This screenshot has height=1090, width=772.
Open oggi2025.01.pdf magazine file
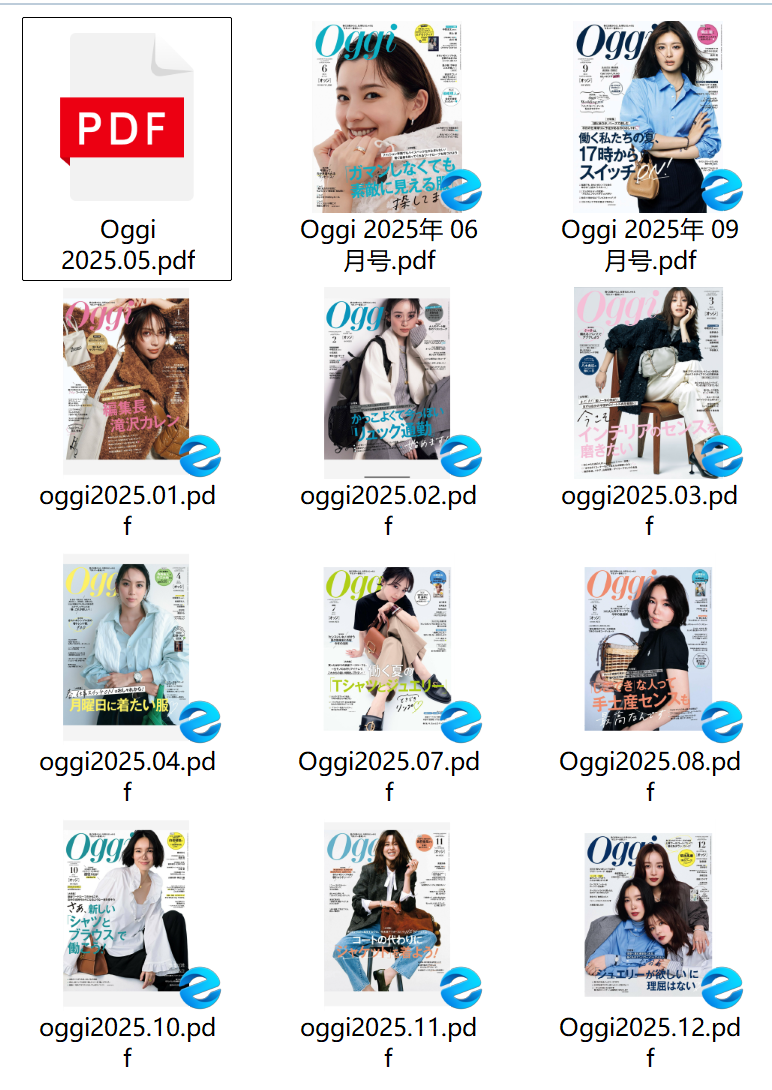[x=127, y=382]
